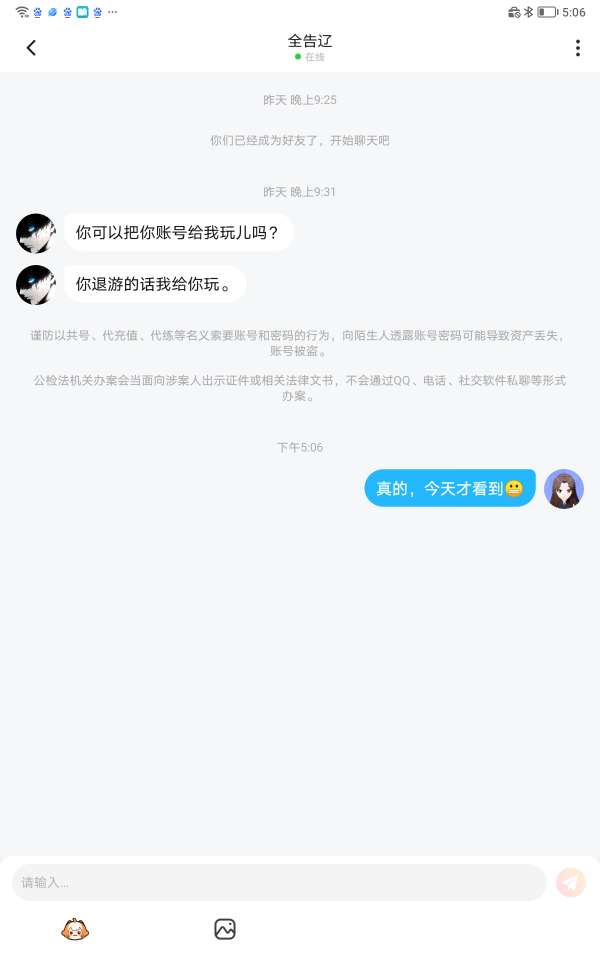The image size is (600, 960).
Task: Open the three-dot overflow menu
Action: click(x=577, y=48)
